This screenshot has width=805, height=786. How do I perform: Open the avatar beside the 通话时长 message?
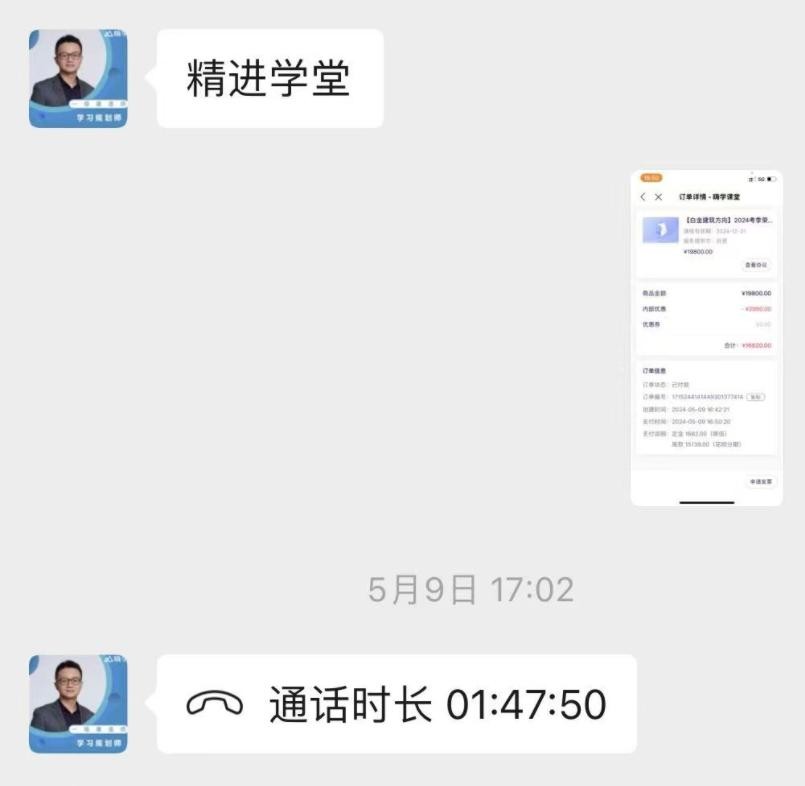[x=78, y=704]
